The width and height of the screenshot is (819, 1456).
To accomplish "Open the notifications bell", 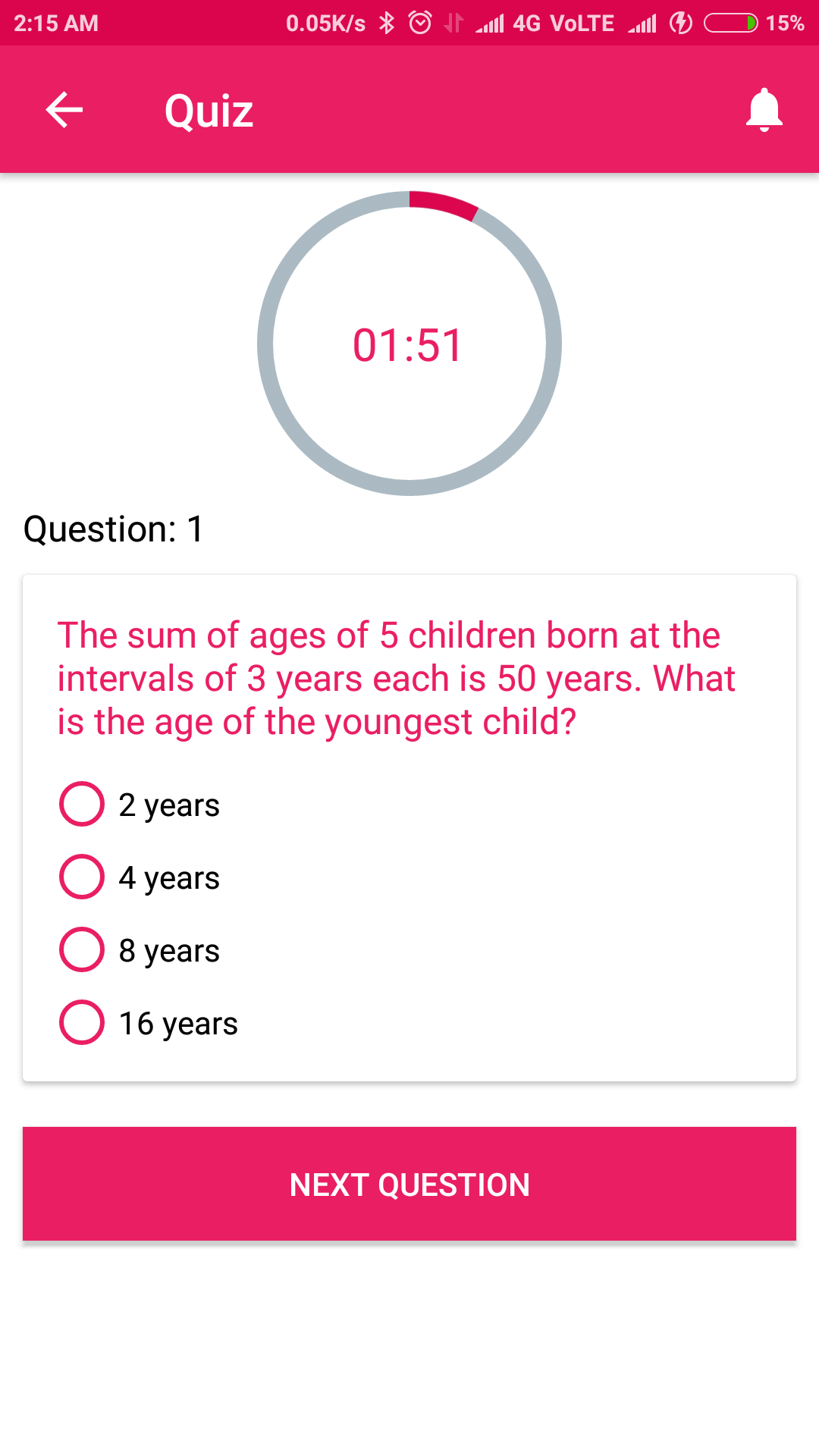I will pos(764,111).
